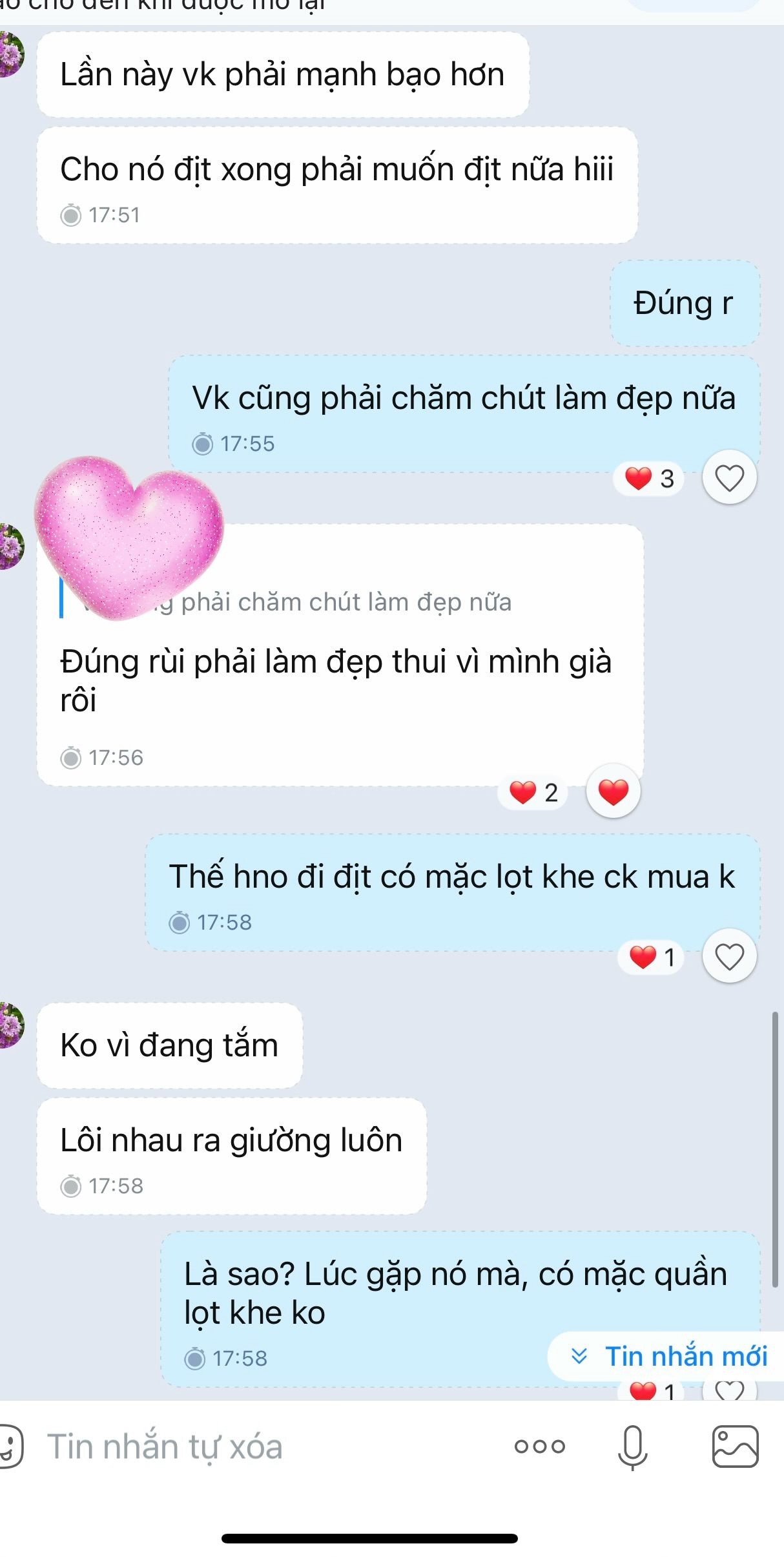Heart the message "Vk cũng phải chăm chút làm đẹp nữa"
The image size is (784, 1557).
point(730,478)
